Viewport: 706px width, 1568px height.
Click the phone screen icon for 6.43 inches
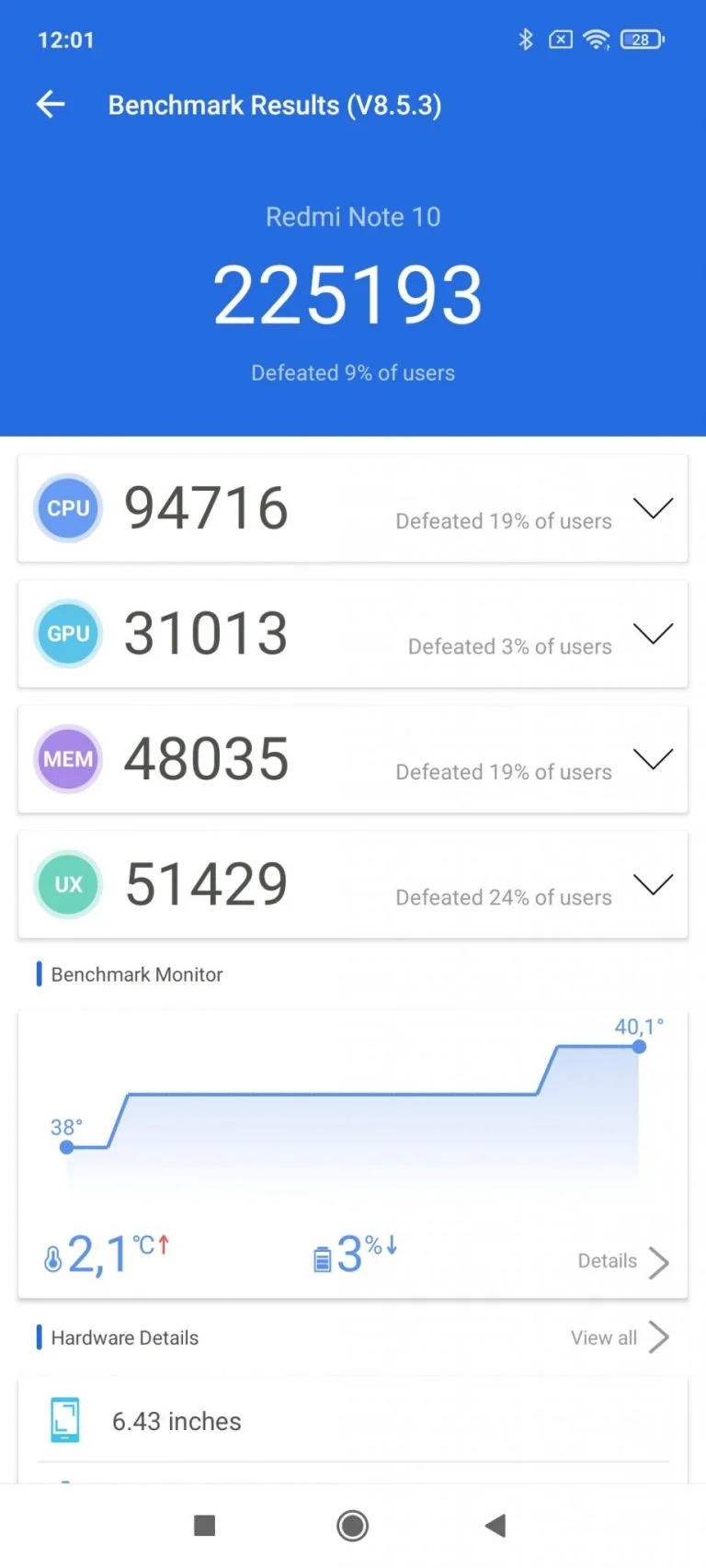[64, 1419]
